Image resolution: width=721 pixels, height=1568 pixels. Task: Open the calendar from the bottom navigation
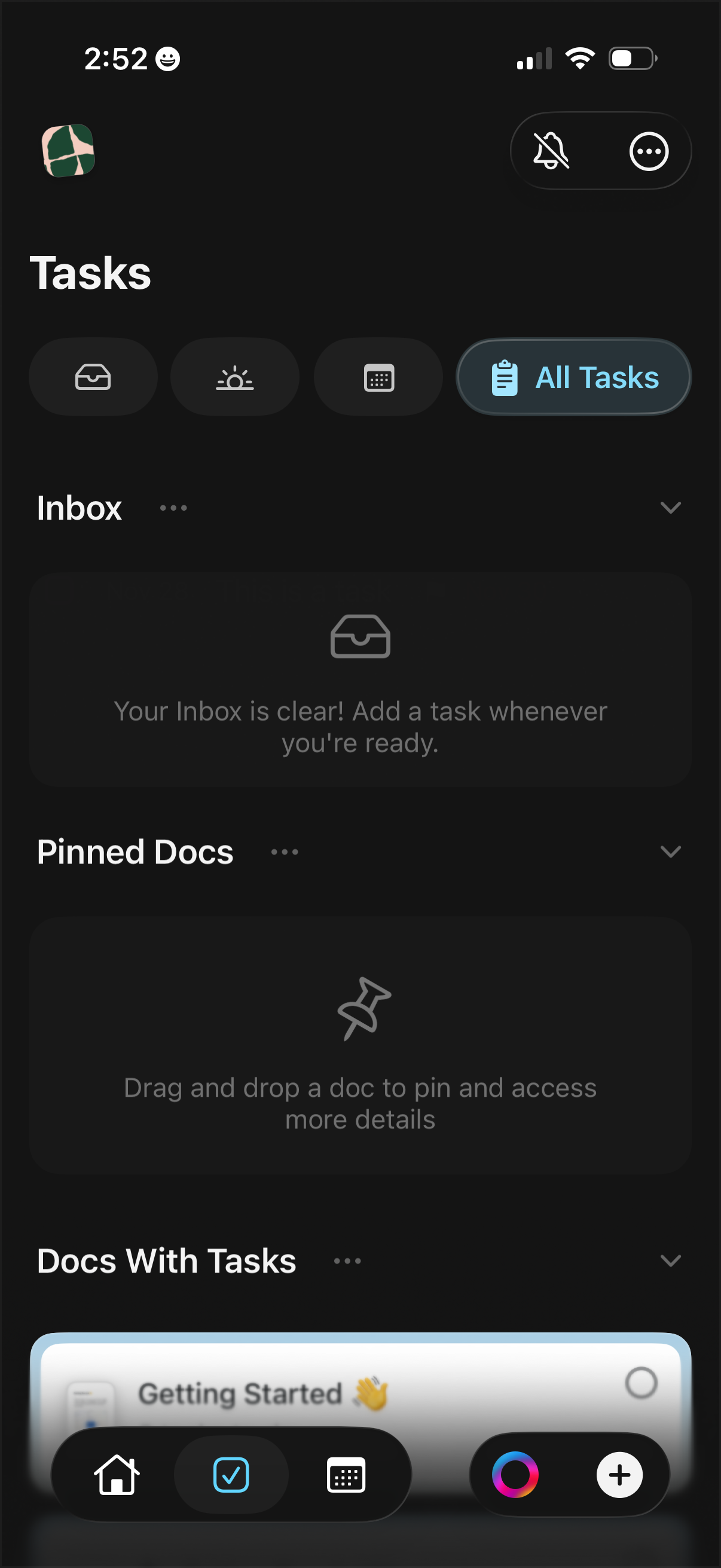[346, 1476]
